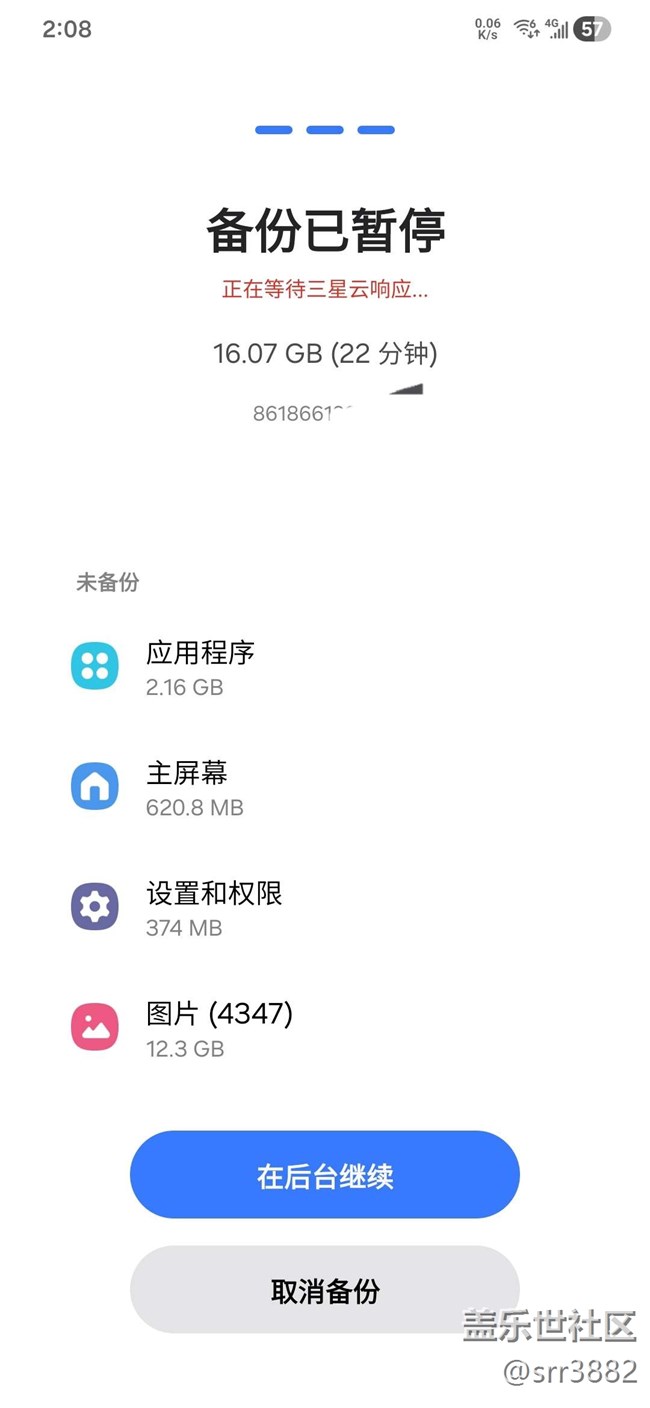
Task: Cancel the backup with 取消备份
Action: coord(325,1290)
